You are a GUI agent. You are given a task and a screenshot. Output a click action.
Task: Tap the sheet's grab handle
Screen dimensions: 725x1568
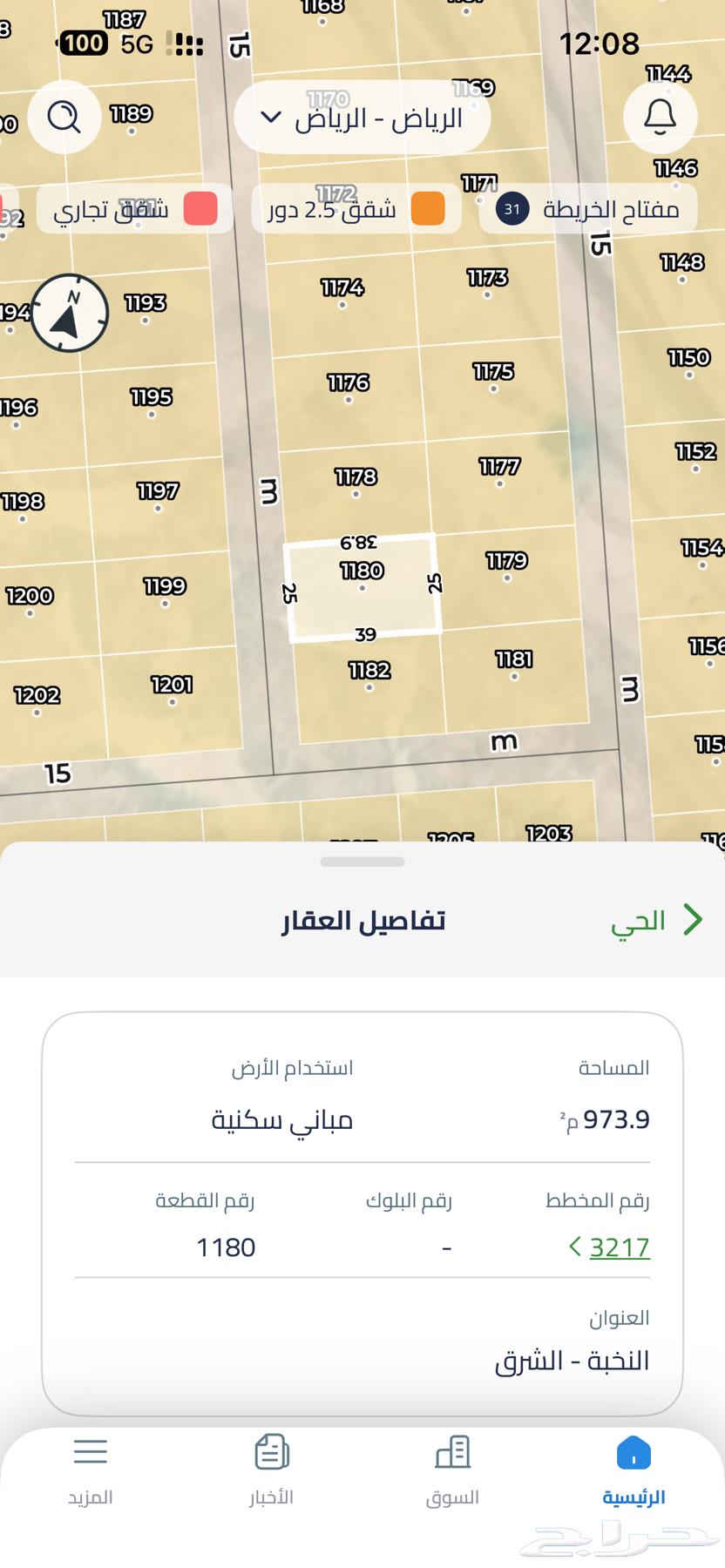point(362,862)
